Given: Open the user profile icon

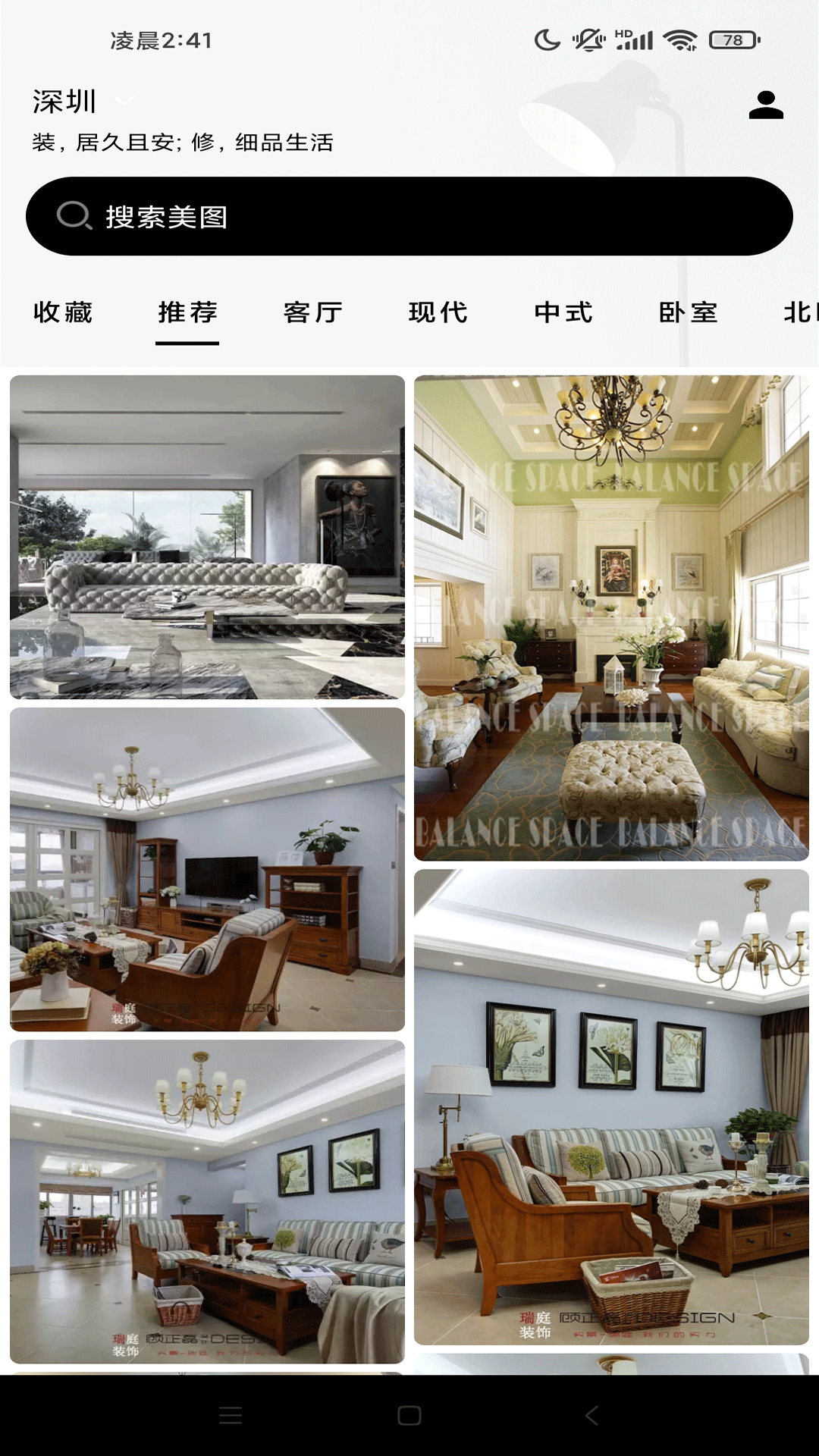Looking at the screenshot, I should pos(765,105).
